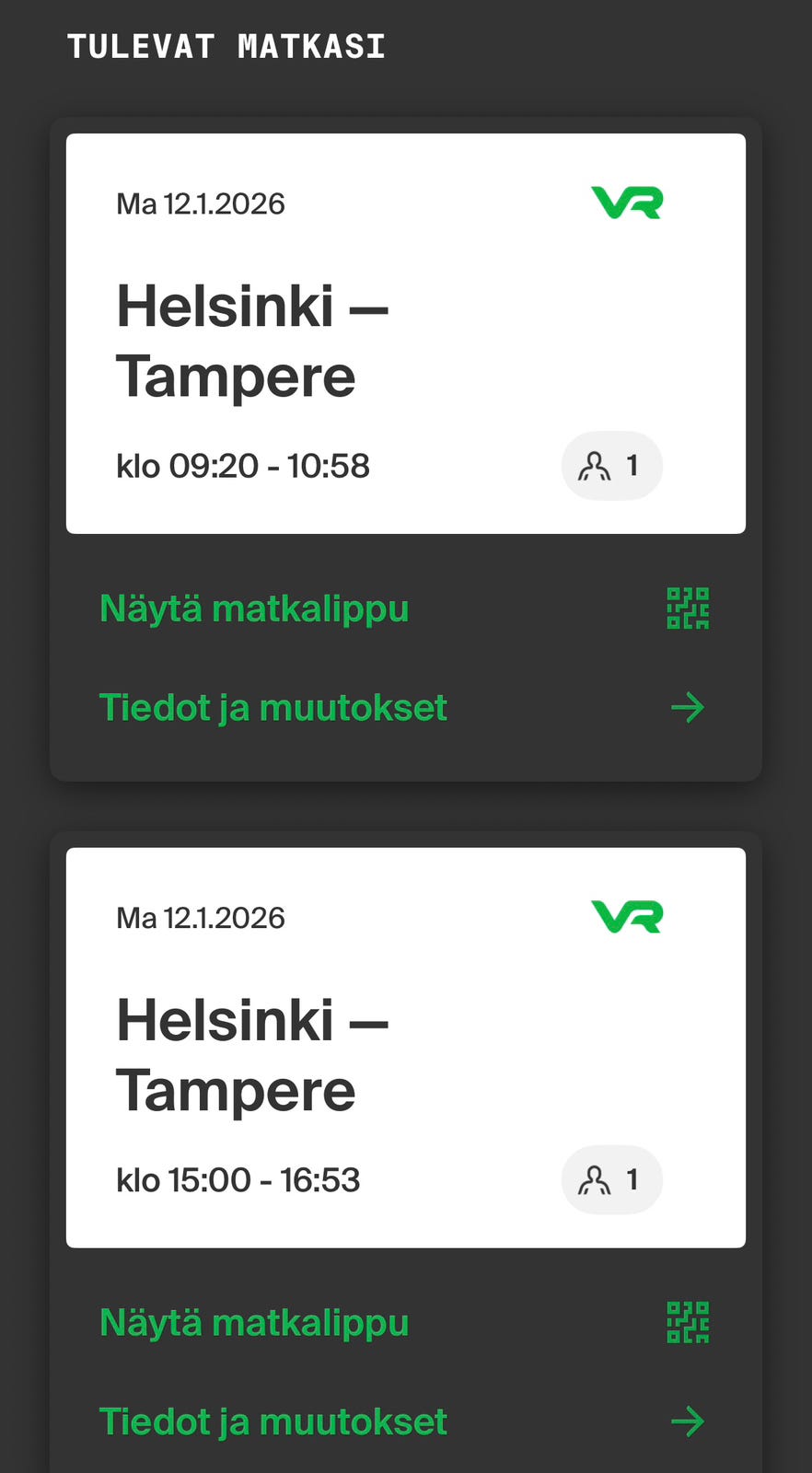This screenshot has width=812, height=1473.
Task: Show ticket for the 09:20 trip
Action: [405, 609]
